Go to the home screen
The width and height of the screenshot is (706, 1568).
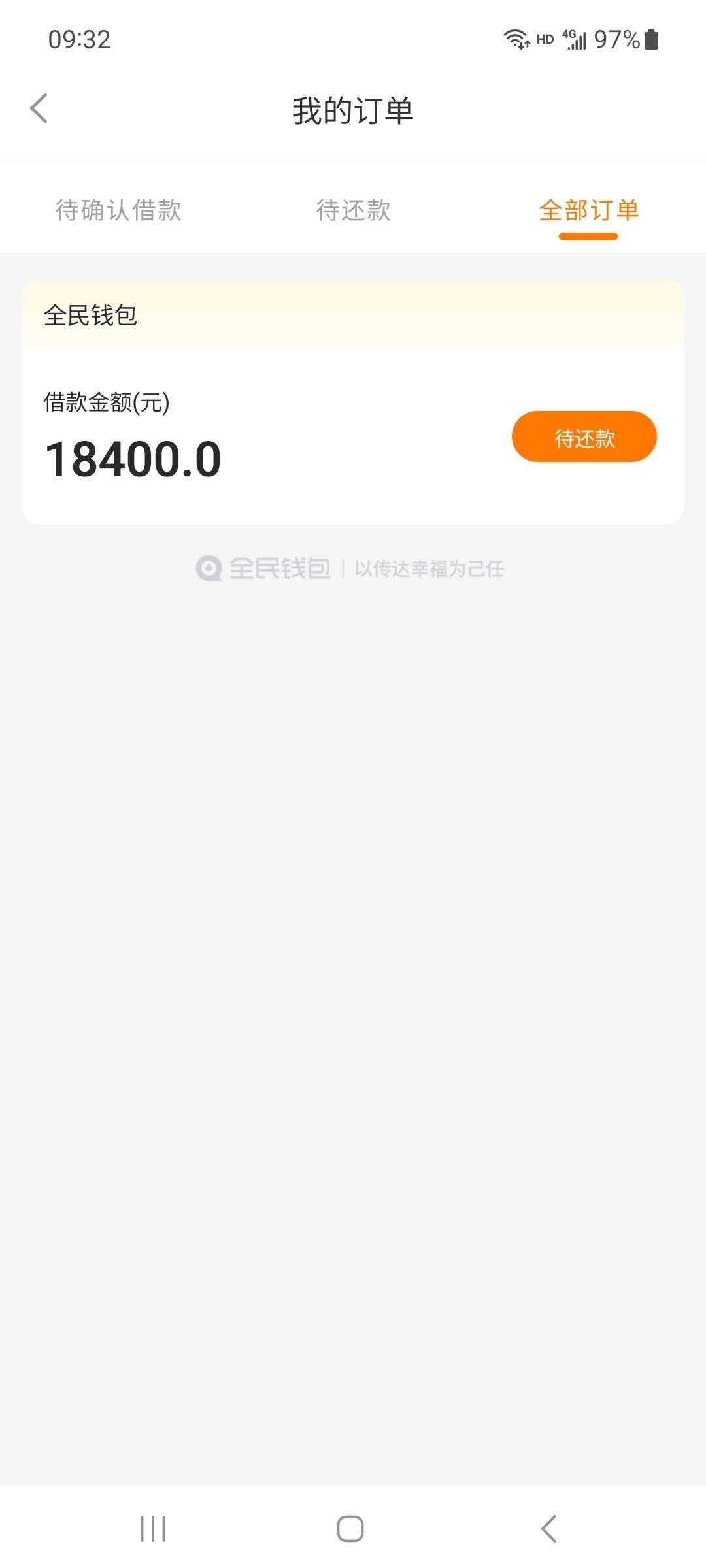coord(350,1529)
